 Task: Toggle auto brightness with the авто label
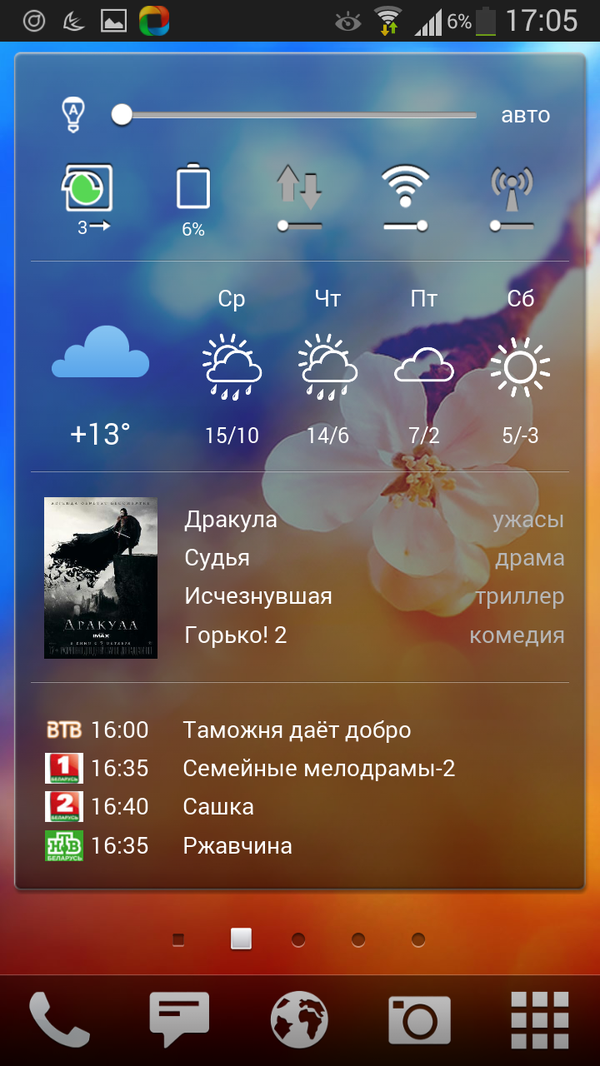525,115
